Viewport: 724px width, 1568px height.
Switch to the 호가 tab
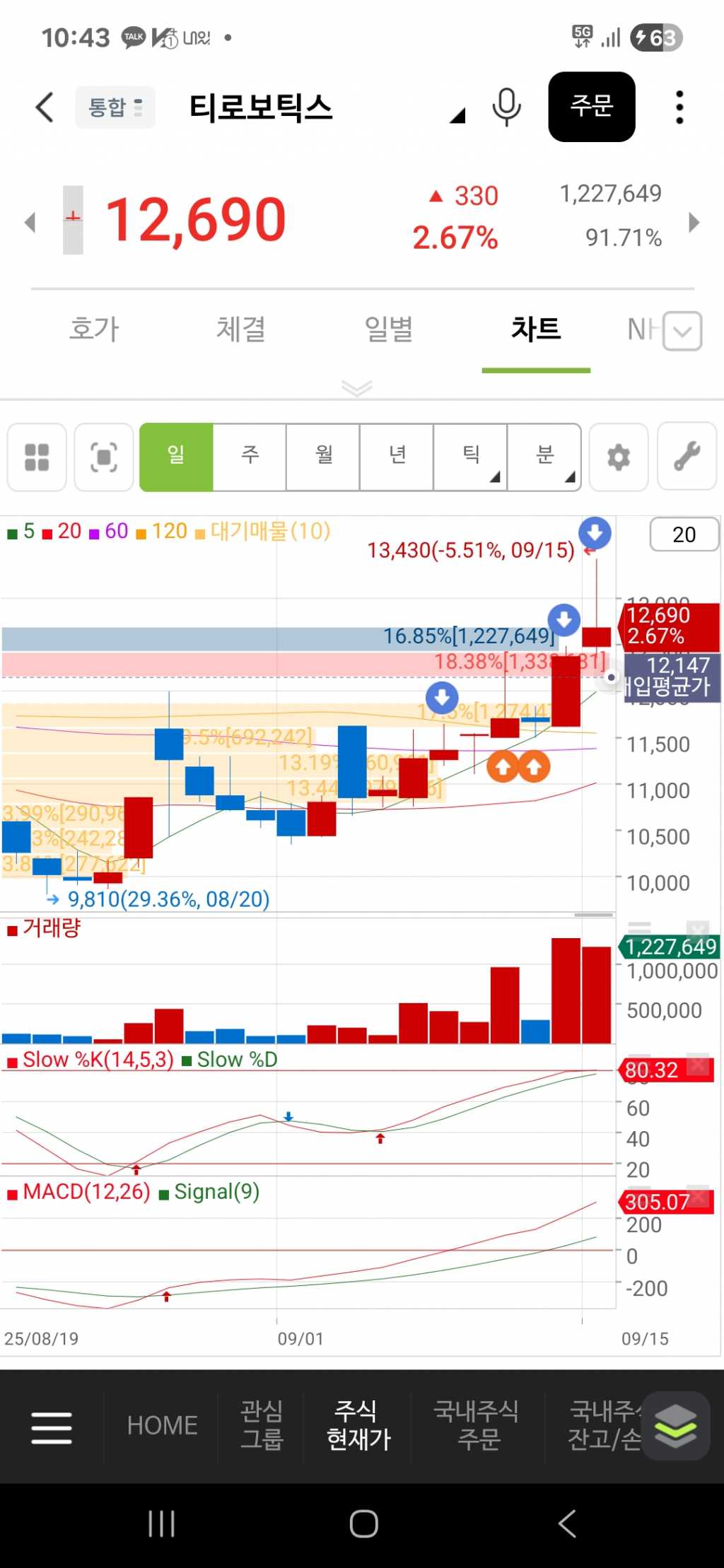tap(94, 329)
